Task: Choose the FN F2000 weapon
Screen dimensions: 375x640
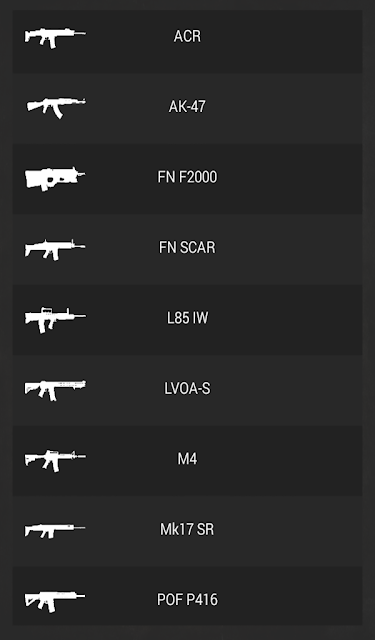Action: click(187, 179)
